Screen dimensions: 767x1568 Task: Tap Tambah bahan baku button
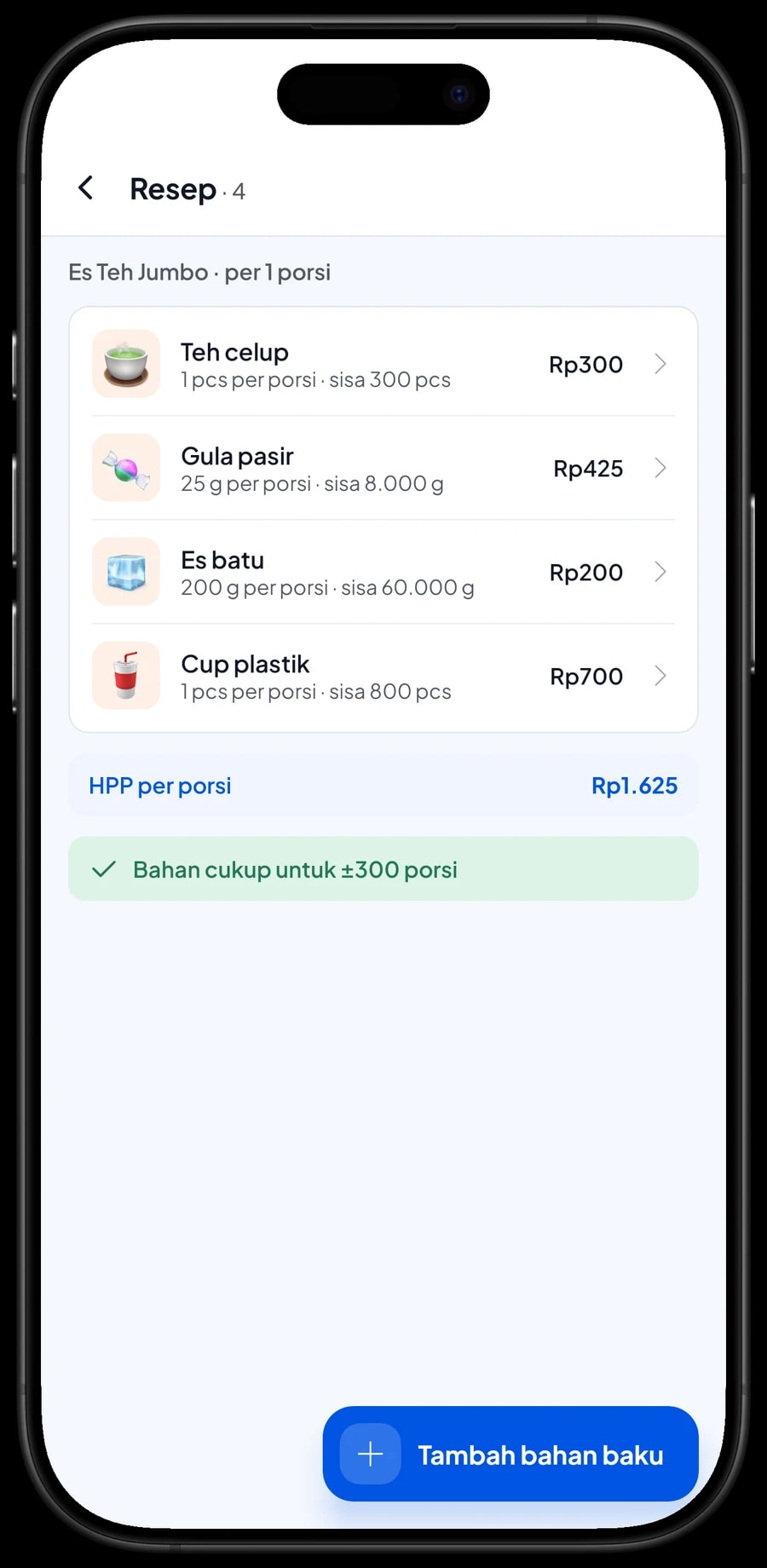510,1454
